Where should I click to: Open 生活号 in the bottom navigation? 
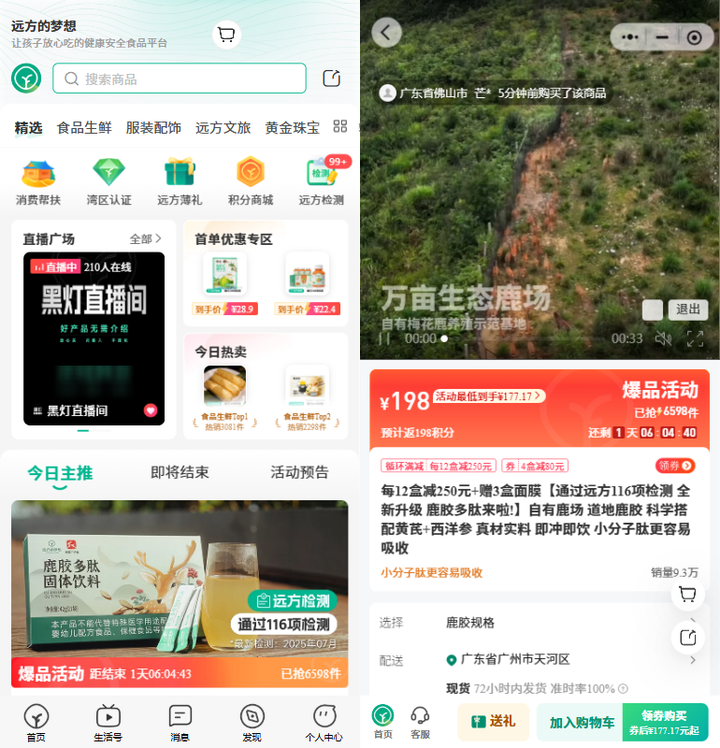pos(108,722)
